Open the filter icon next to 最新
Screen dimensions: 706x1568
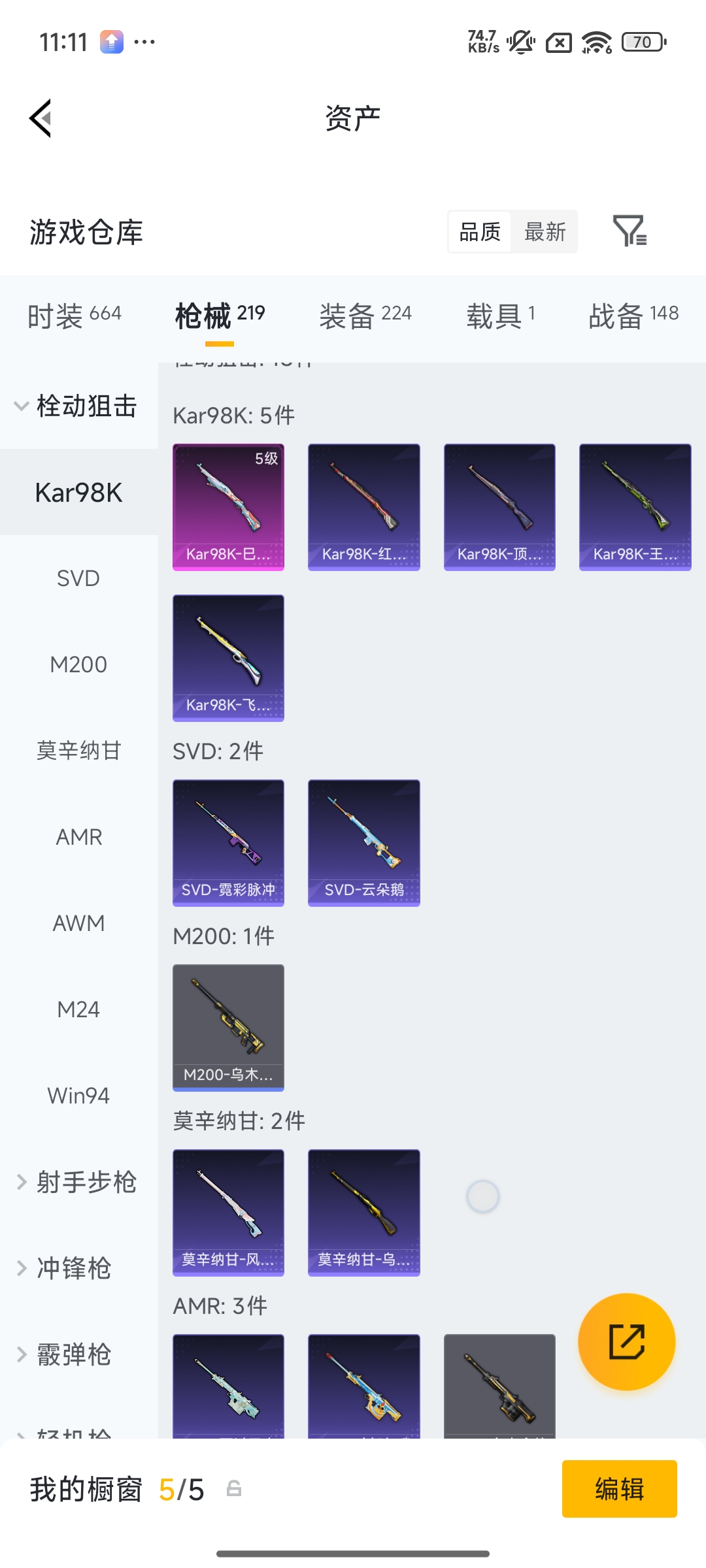click(x=629, y=231)
